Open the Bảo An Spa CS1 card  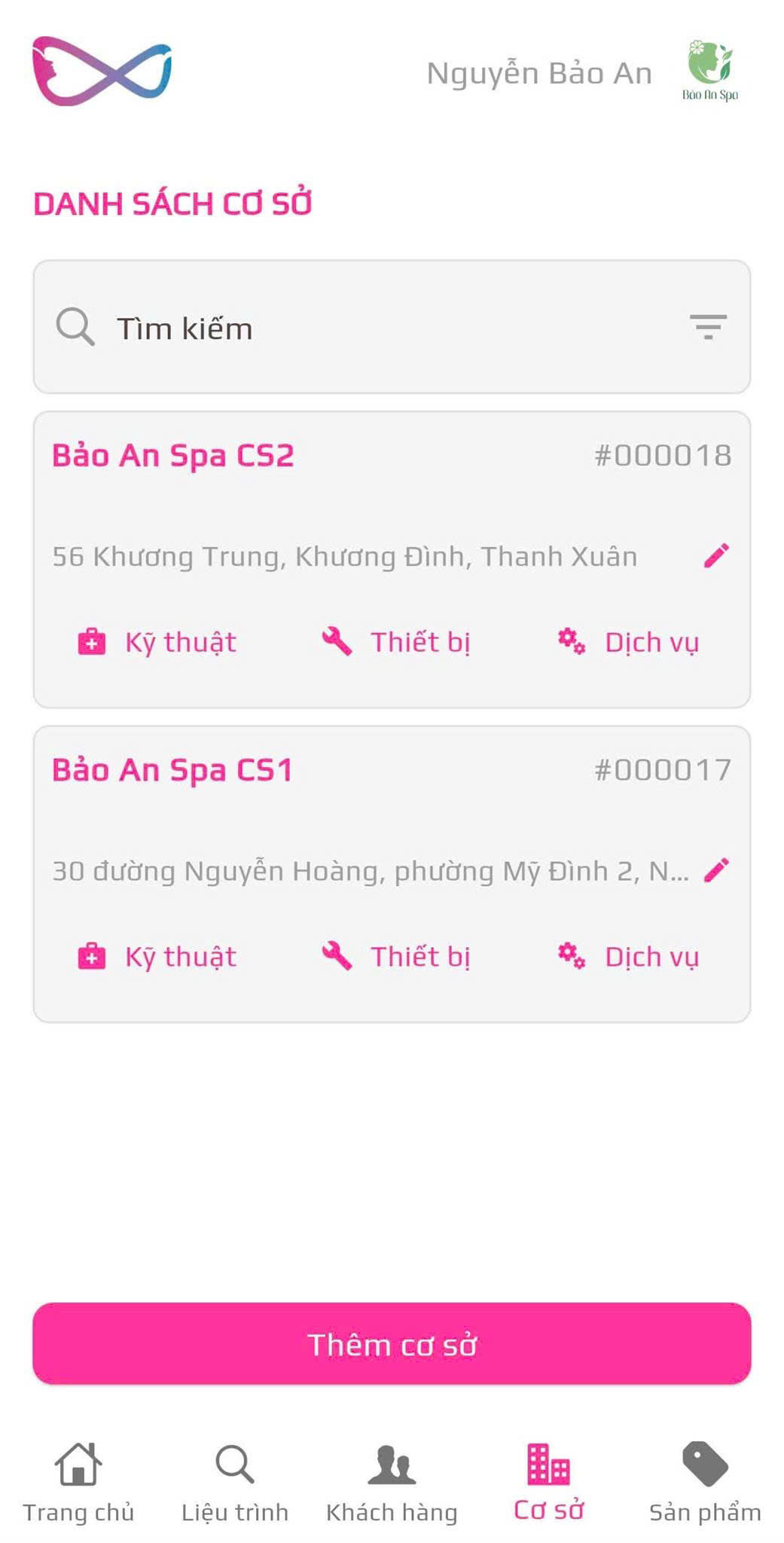(392, 874)
